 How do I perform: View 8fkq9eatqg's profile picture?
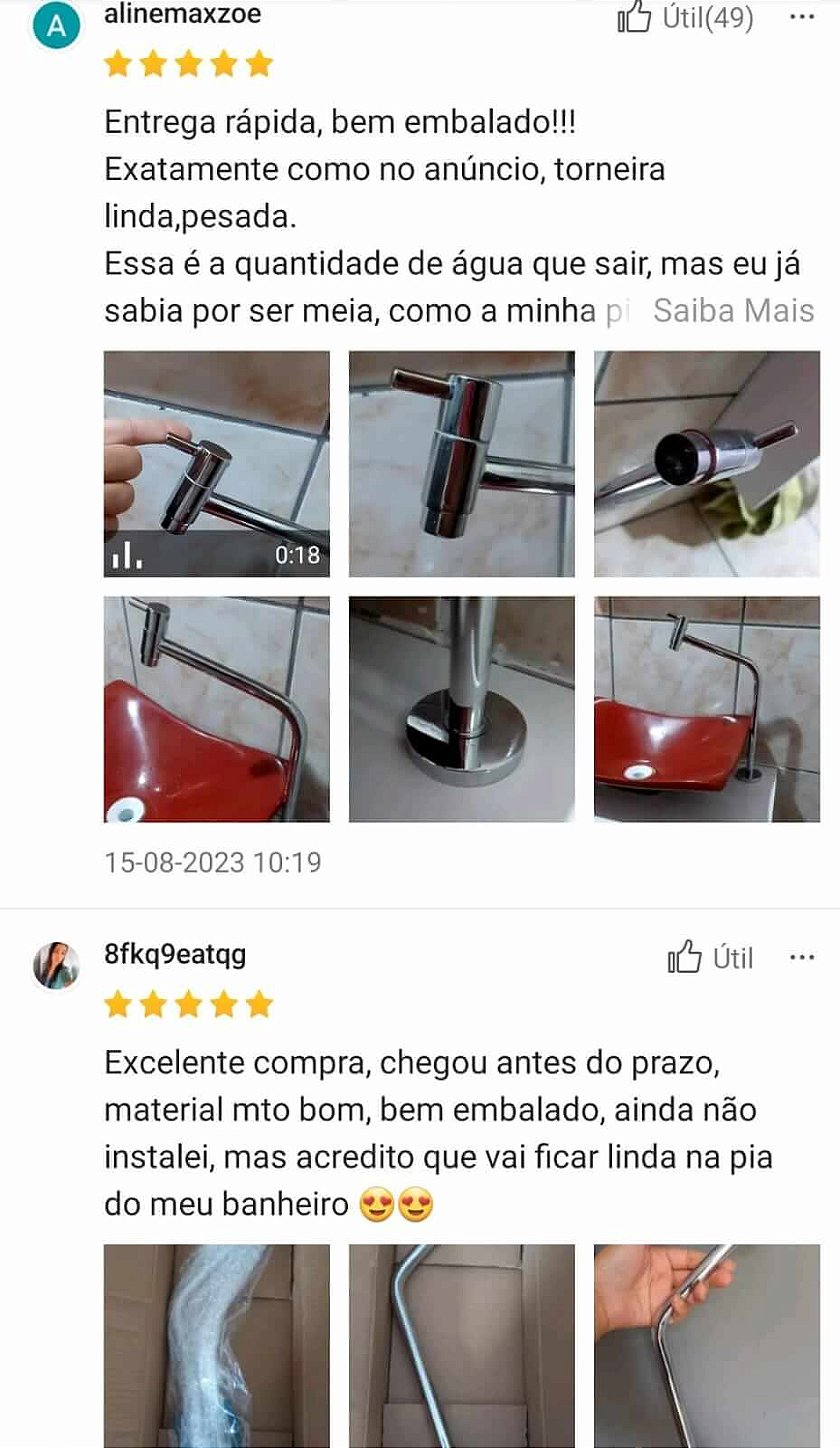[56, 965]
